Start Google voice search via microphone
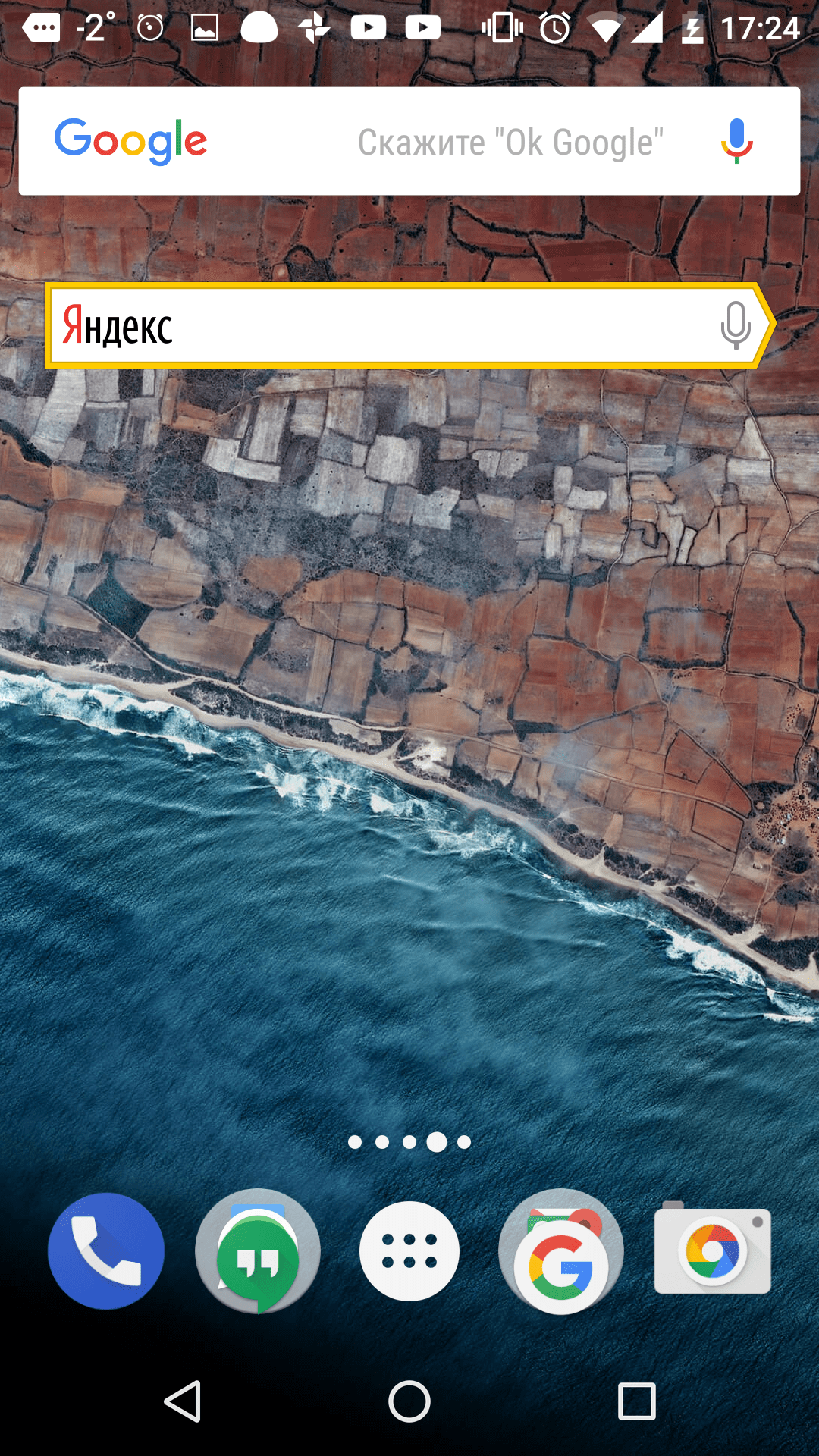Viewport: 819px width, 1456px height. point(736,142)
